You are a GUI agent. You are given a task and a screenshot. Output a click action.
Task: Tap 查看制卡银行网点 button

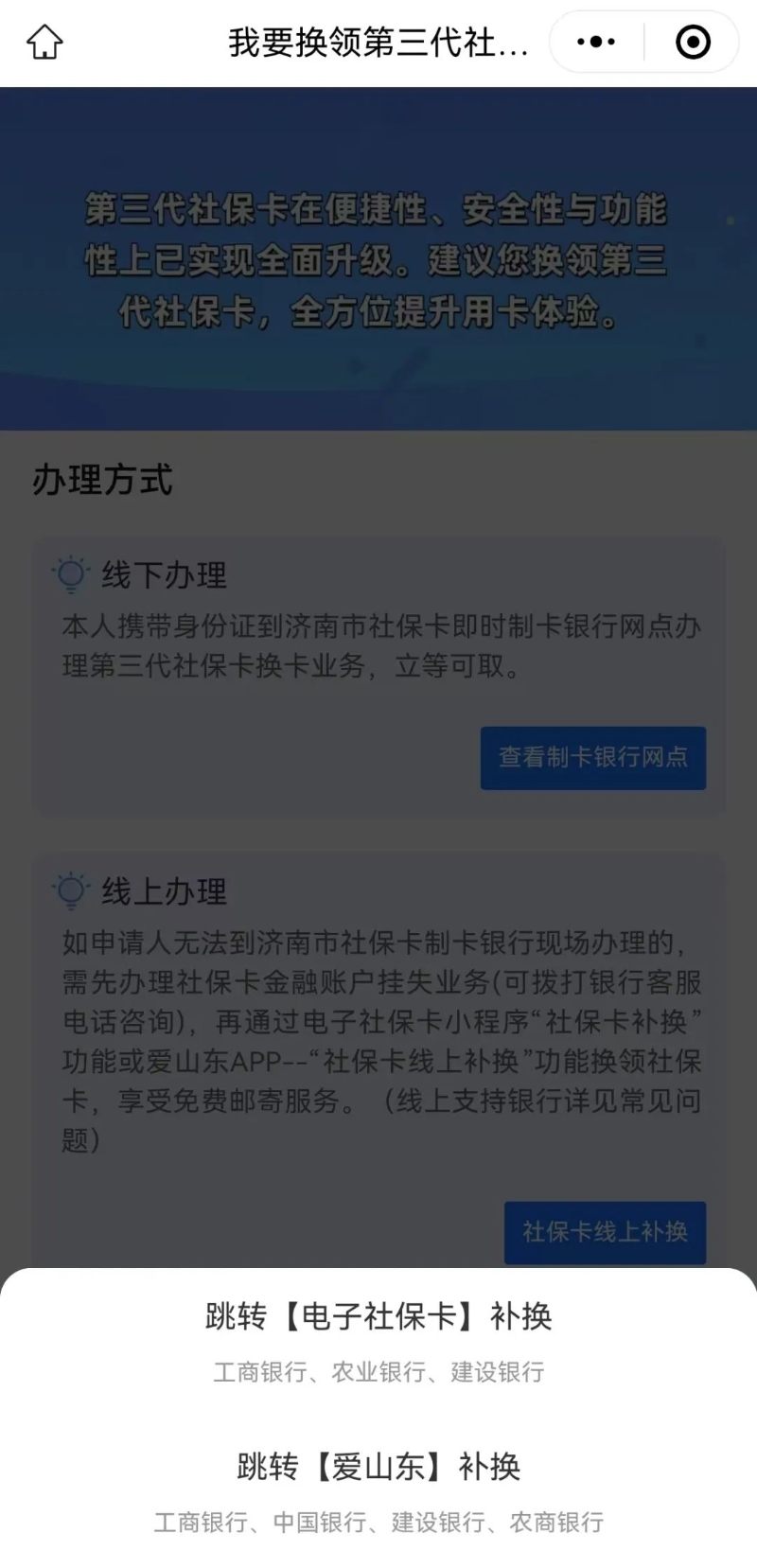tap(593, 757)
